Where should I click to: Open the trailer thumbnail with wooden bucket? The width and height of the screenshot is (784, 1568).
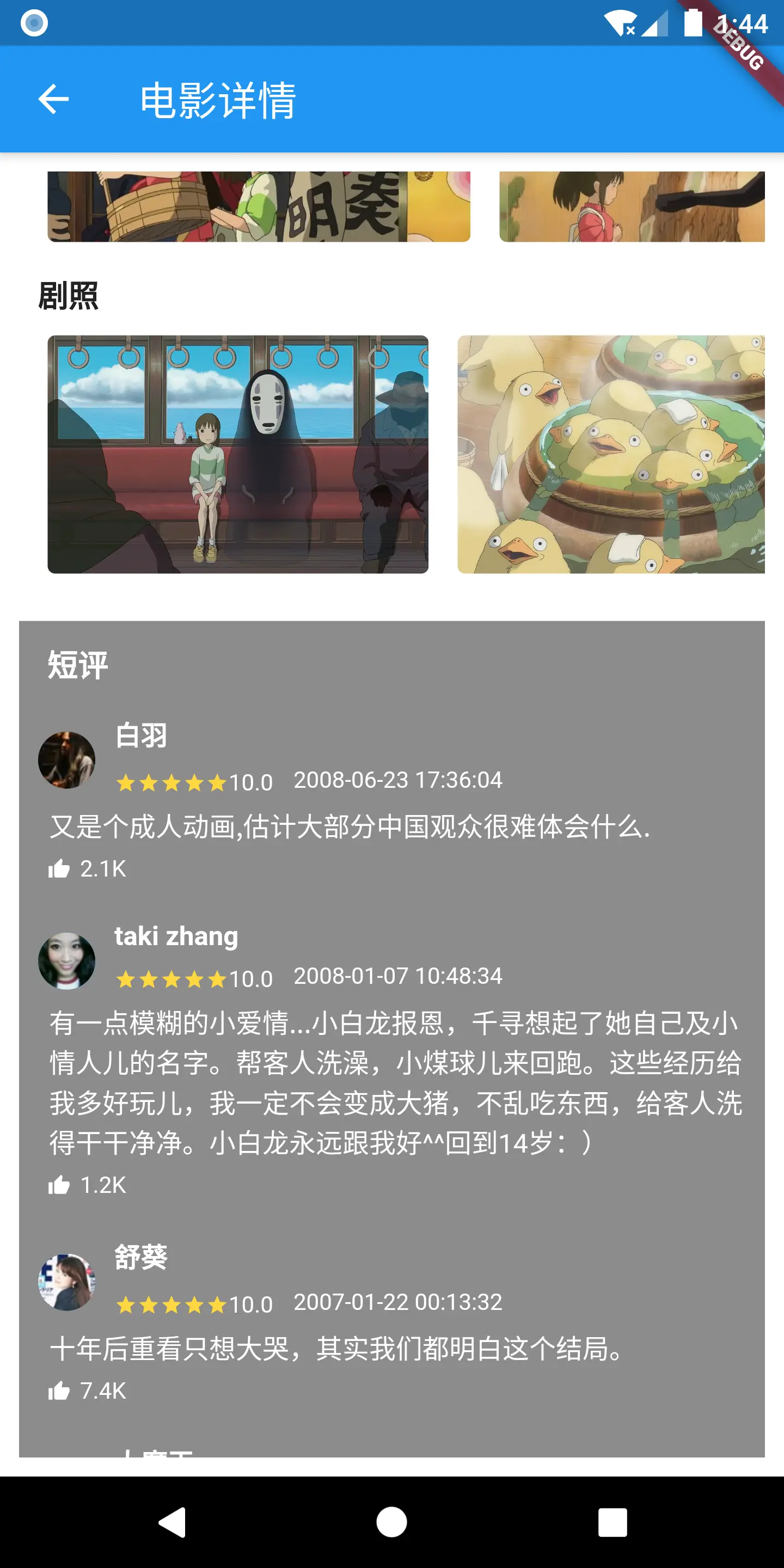pyautogui.click(x=259, y=206)
